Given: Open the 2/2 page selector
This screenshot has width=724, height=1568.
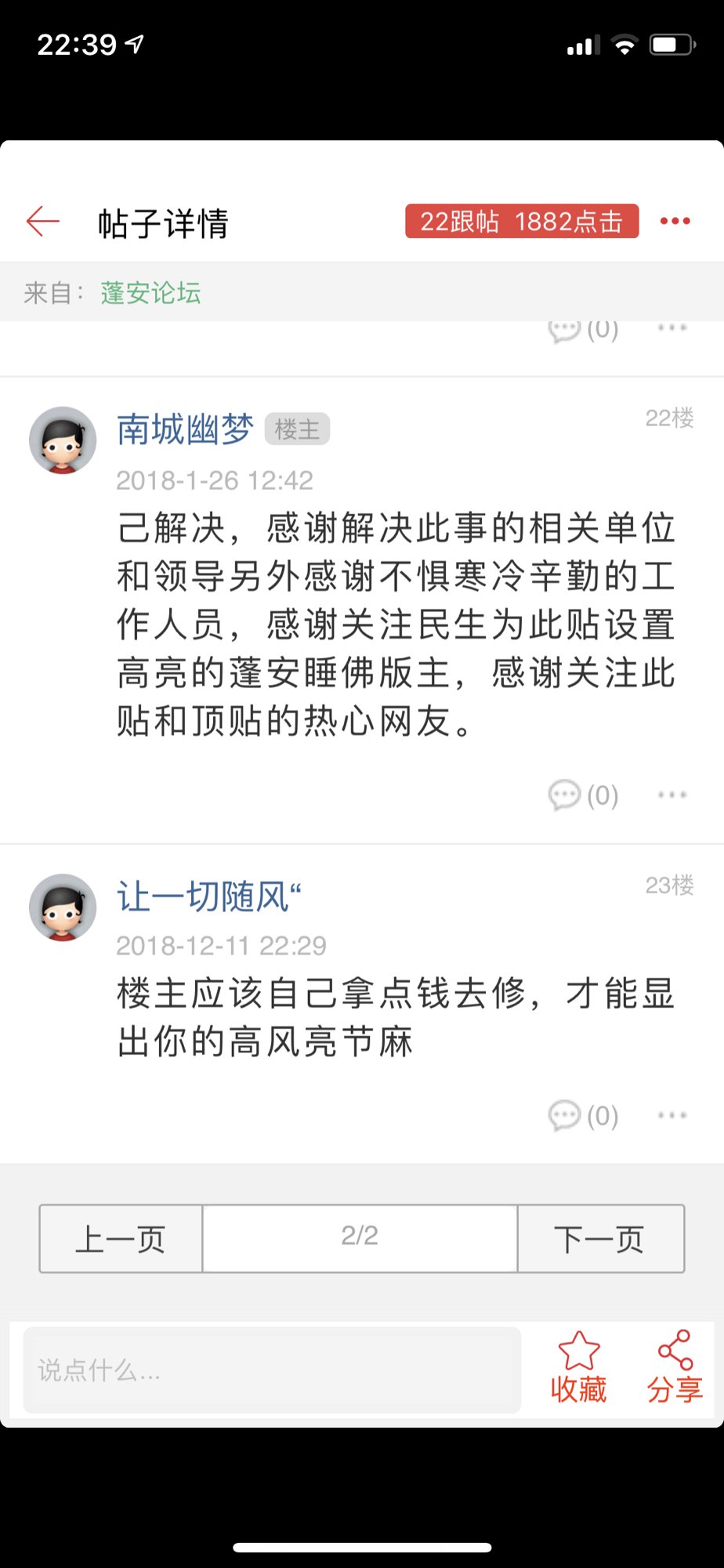Looking at the screenshot, I should coord(360,1237).
